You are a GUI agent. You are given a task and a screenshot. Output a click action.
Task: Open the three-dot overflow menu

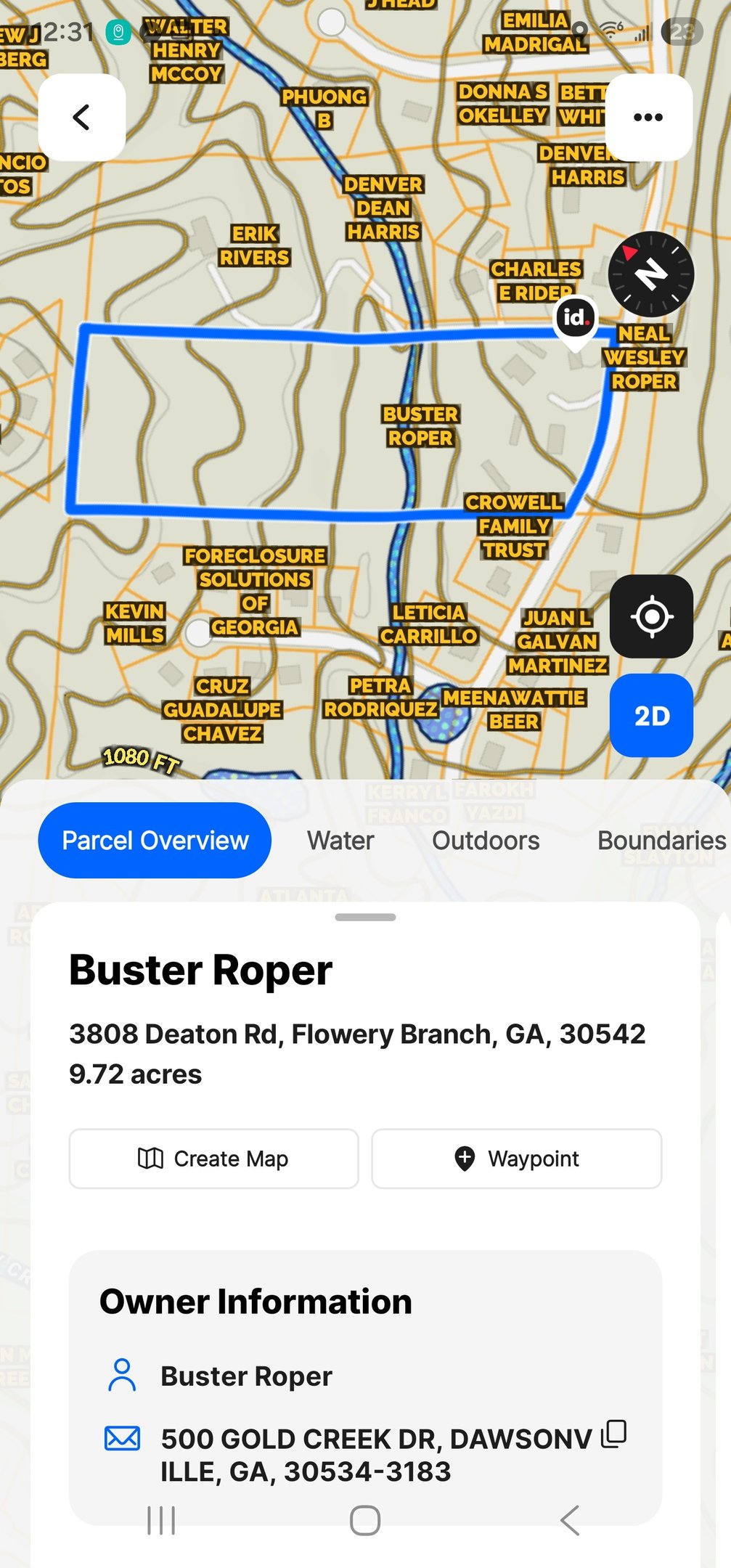coord(648,117)
